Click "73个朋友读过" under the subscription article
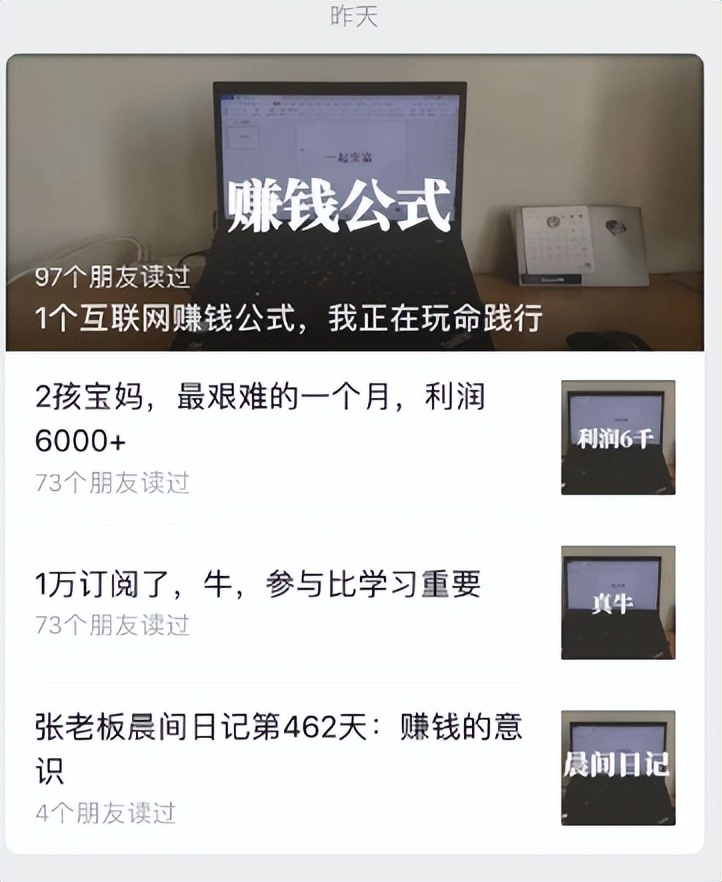 [x=114, y=624]
